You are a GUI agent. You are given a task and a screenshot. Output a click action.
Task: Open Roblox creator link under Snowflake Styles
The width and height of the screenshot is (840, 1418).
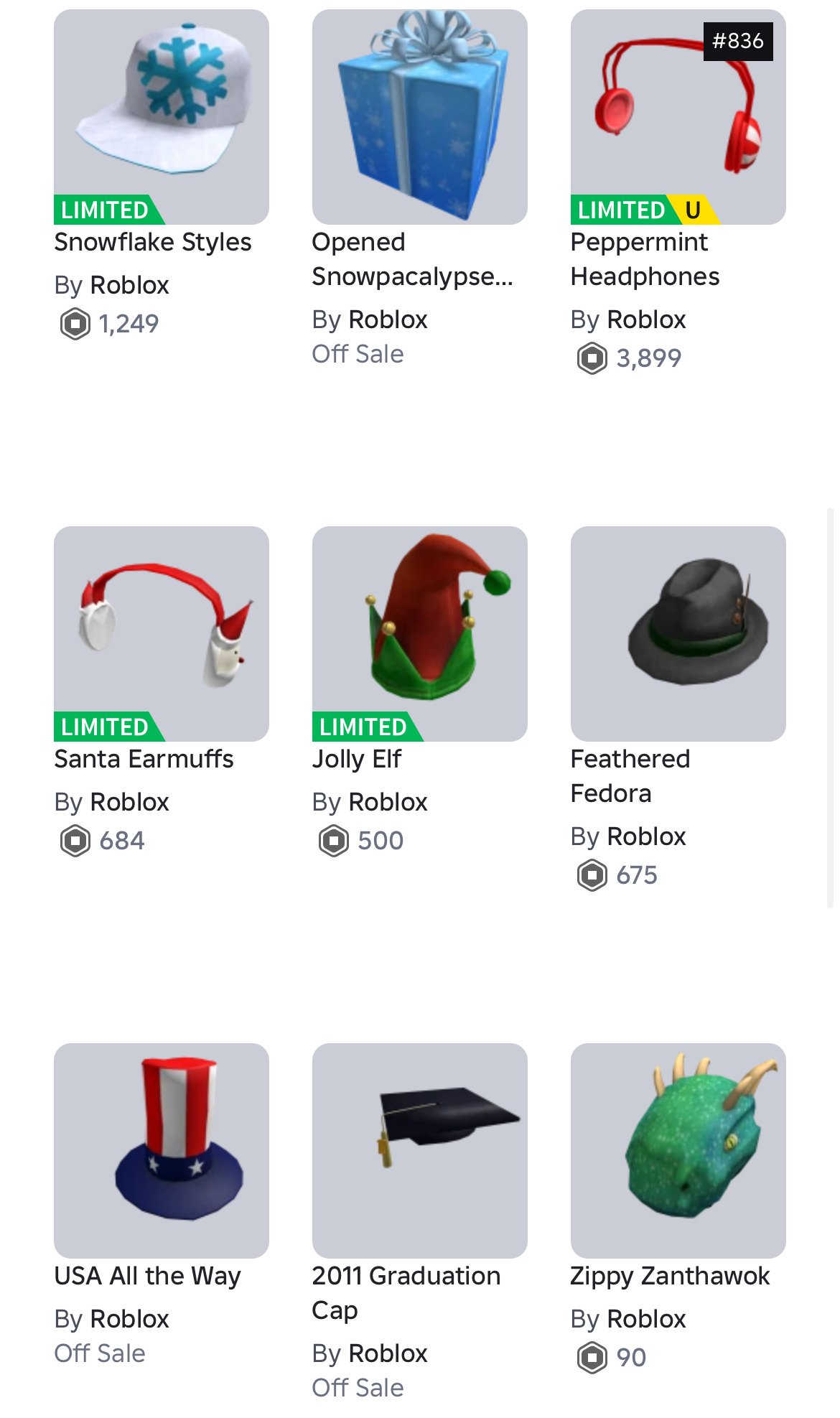point(130,285)
